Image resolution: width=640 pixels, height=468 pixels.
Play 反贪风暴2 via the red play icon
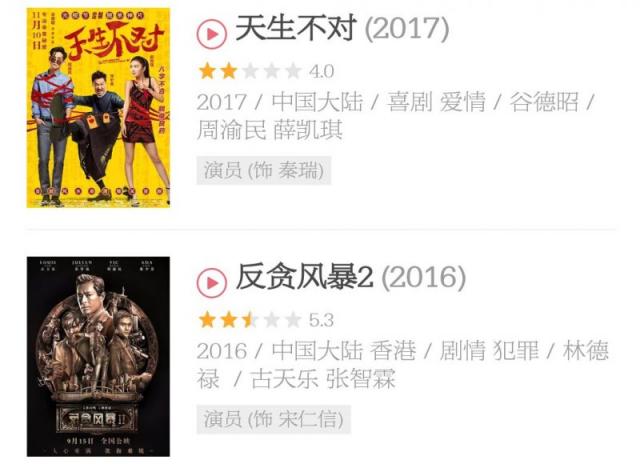(212, 282)
